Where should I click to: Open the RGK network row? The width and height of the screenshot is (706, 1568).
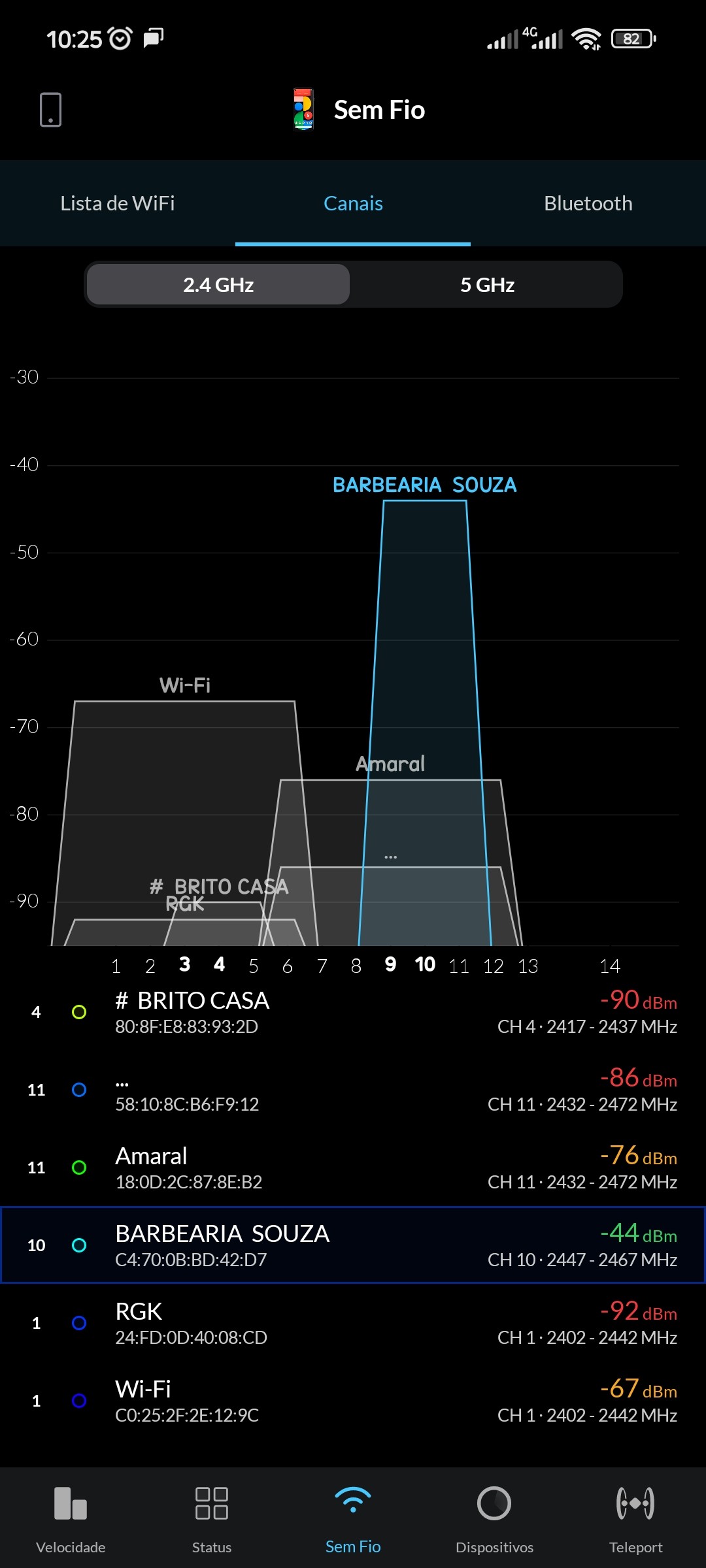tap(353, 1323)
